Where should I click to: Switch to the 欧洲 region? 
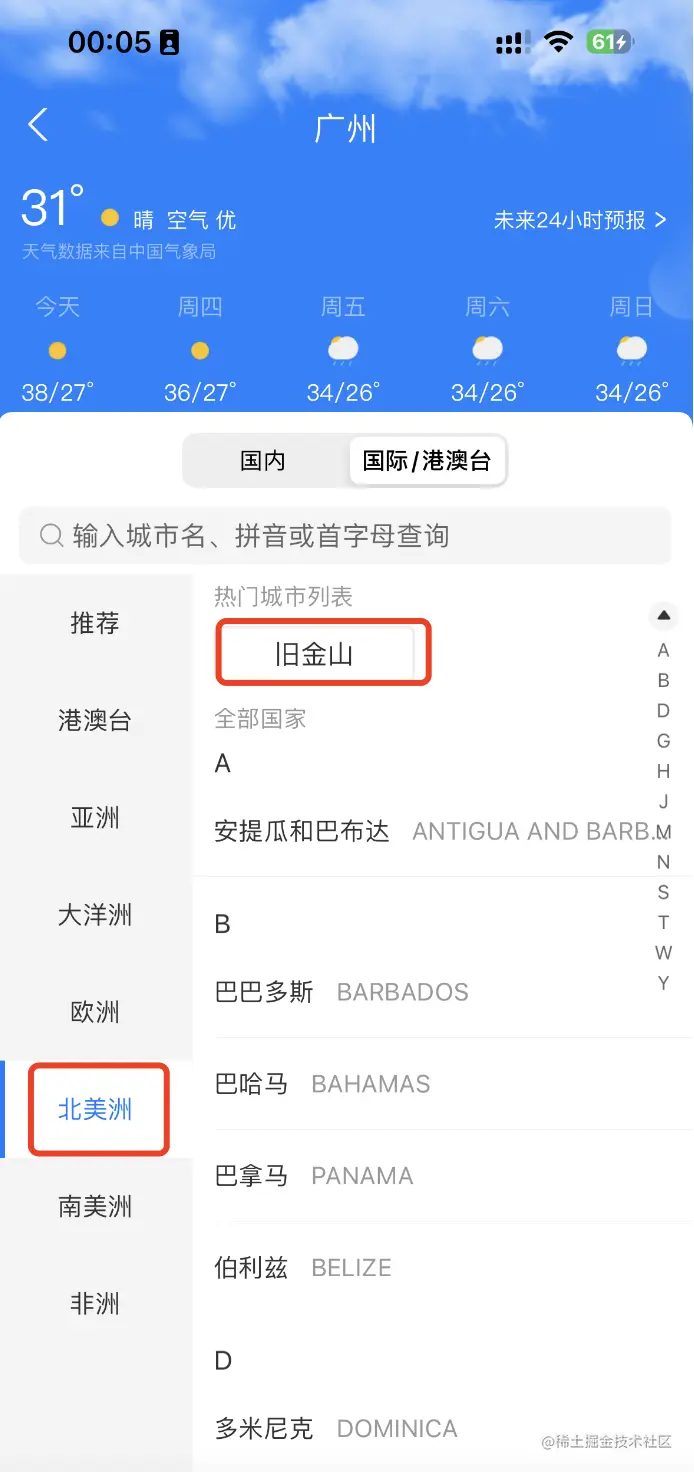point(95,1012)
